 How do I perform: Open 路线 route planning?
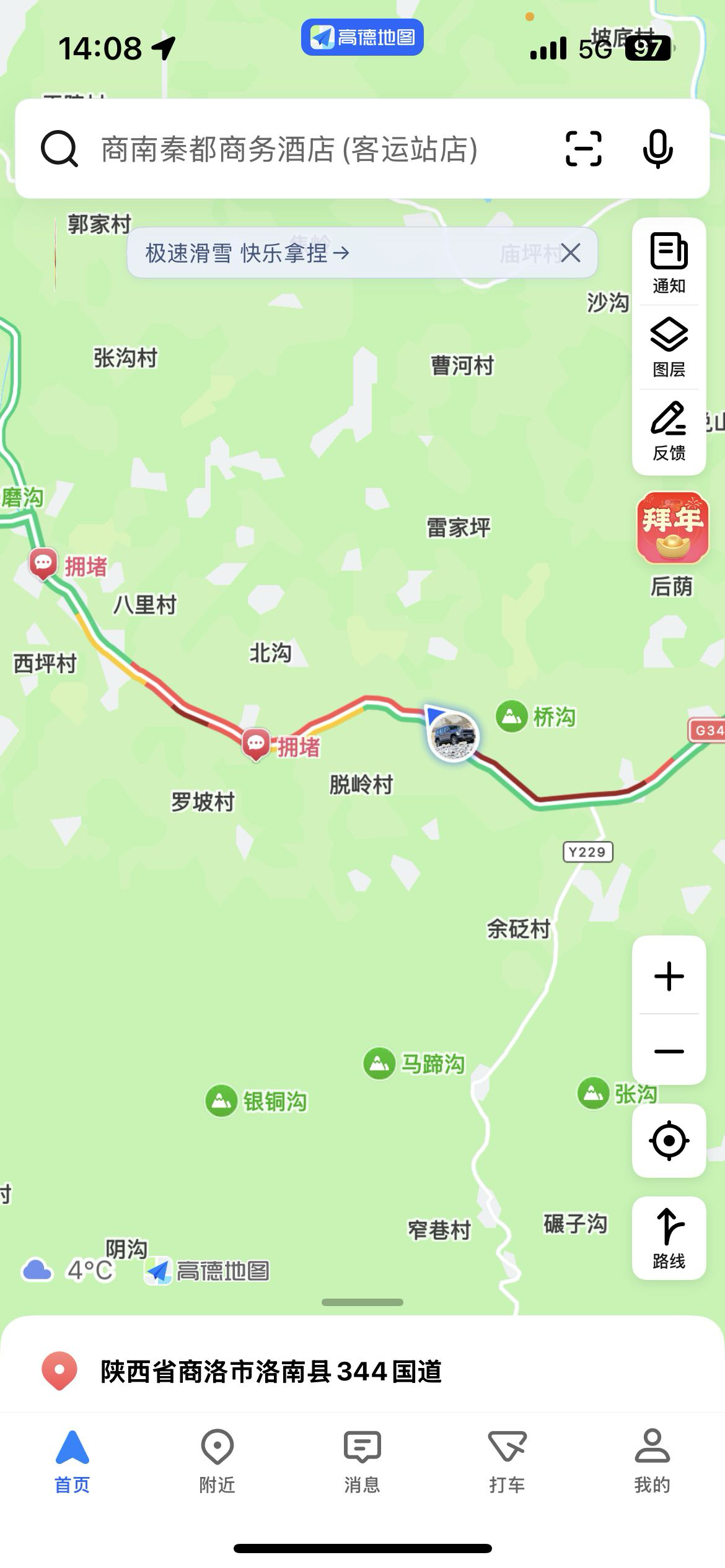click(669, 1238)
